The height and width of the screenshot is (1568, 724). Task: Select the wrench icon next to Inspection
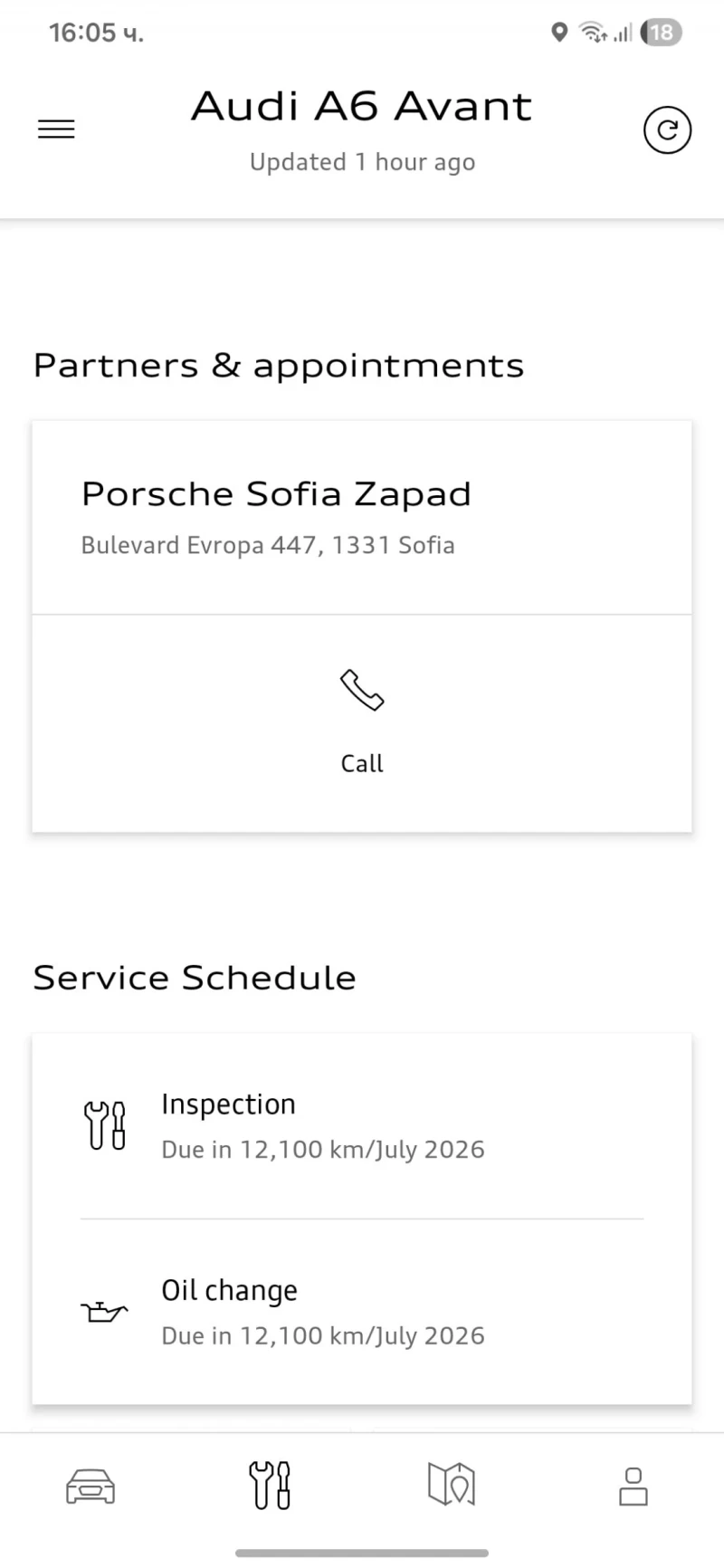point(105,1124)
